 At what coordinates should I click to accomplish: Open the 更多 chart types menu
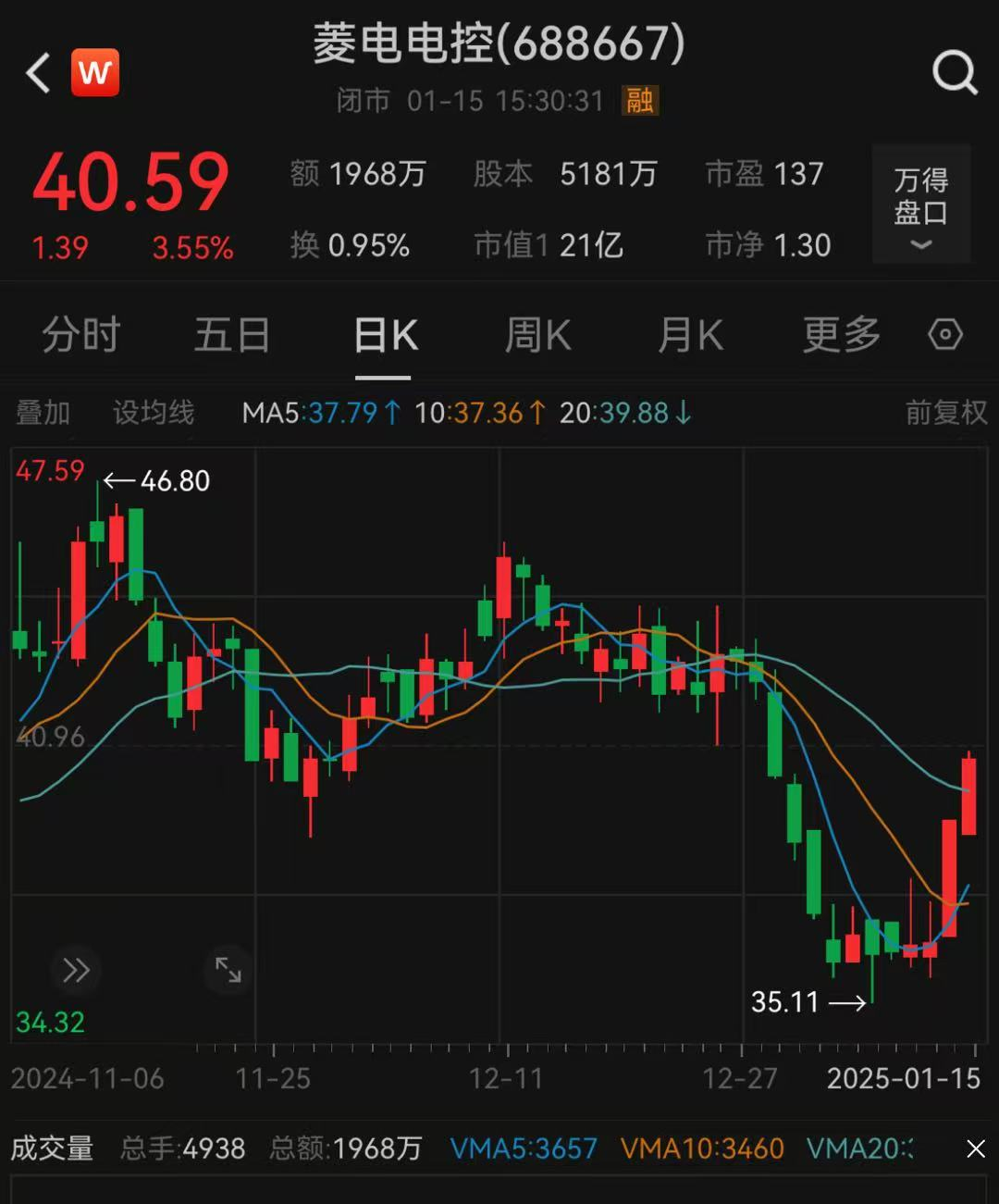[x=839, y=335]
